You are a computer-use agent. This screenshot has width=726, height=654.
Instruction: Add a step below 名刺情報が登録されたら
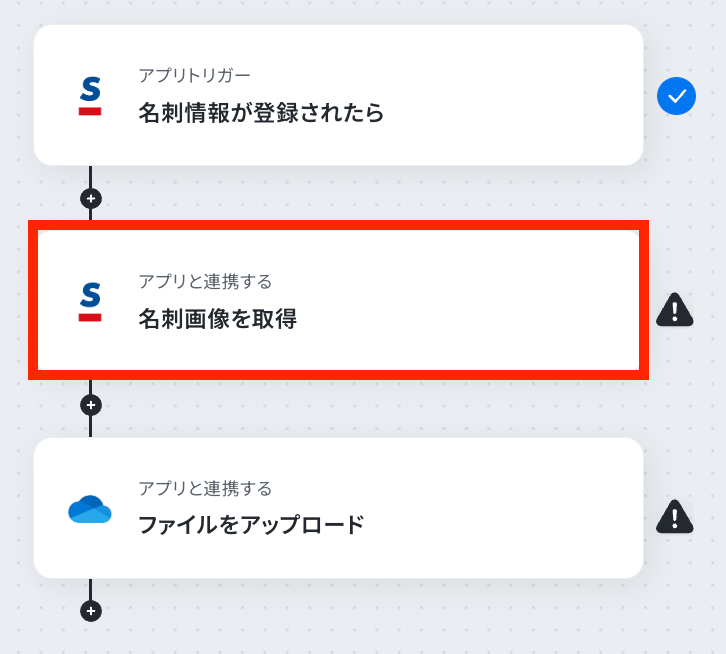pyautogui.click(x=91, y=199)
